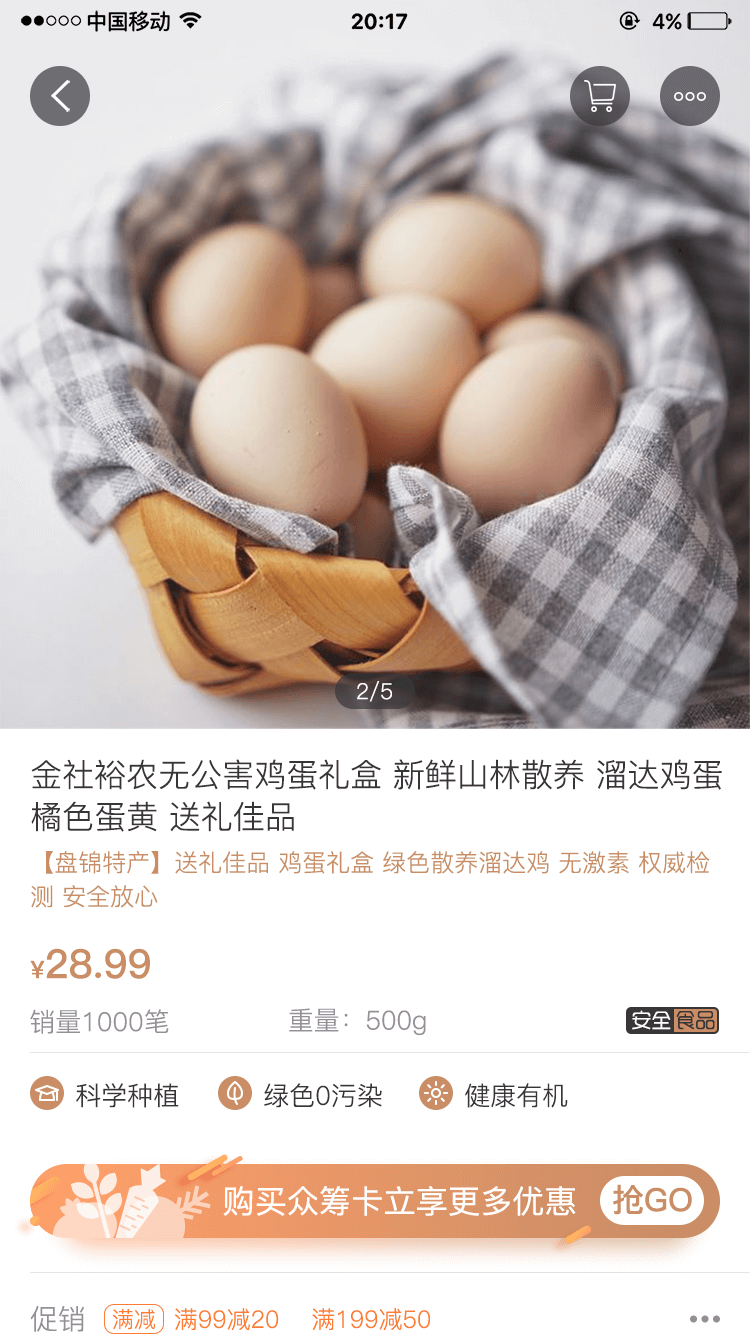Expand the 促销 promotions details

[x=704, y=1319]
